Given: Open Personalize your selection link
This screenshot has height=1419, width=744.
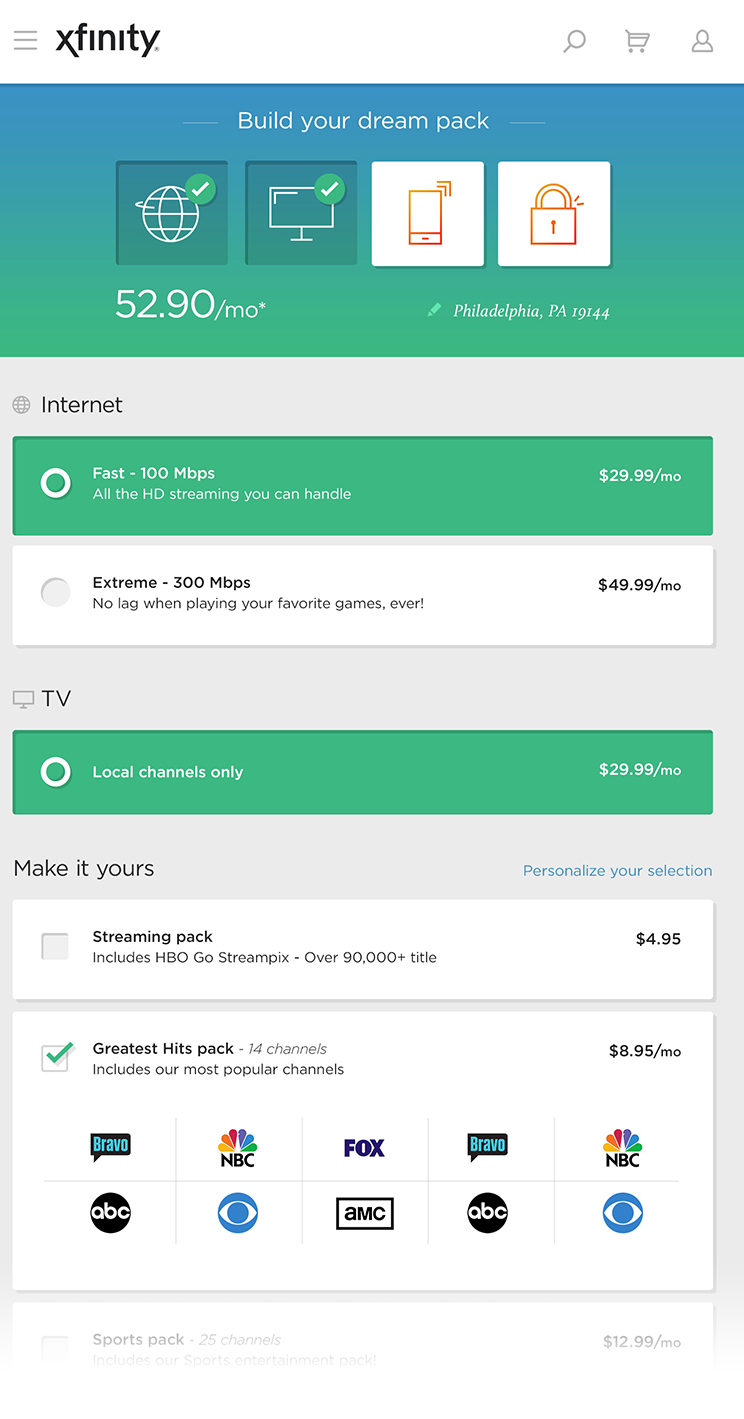Looking at the screenshot, I should (618, 871).
